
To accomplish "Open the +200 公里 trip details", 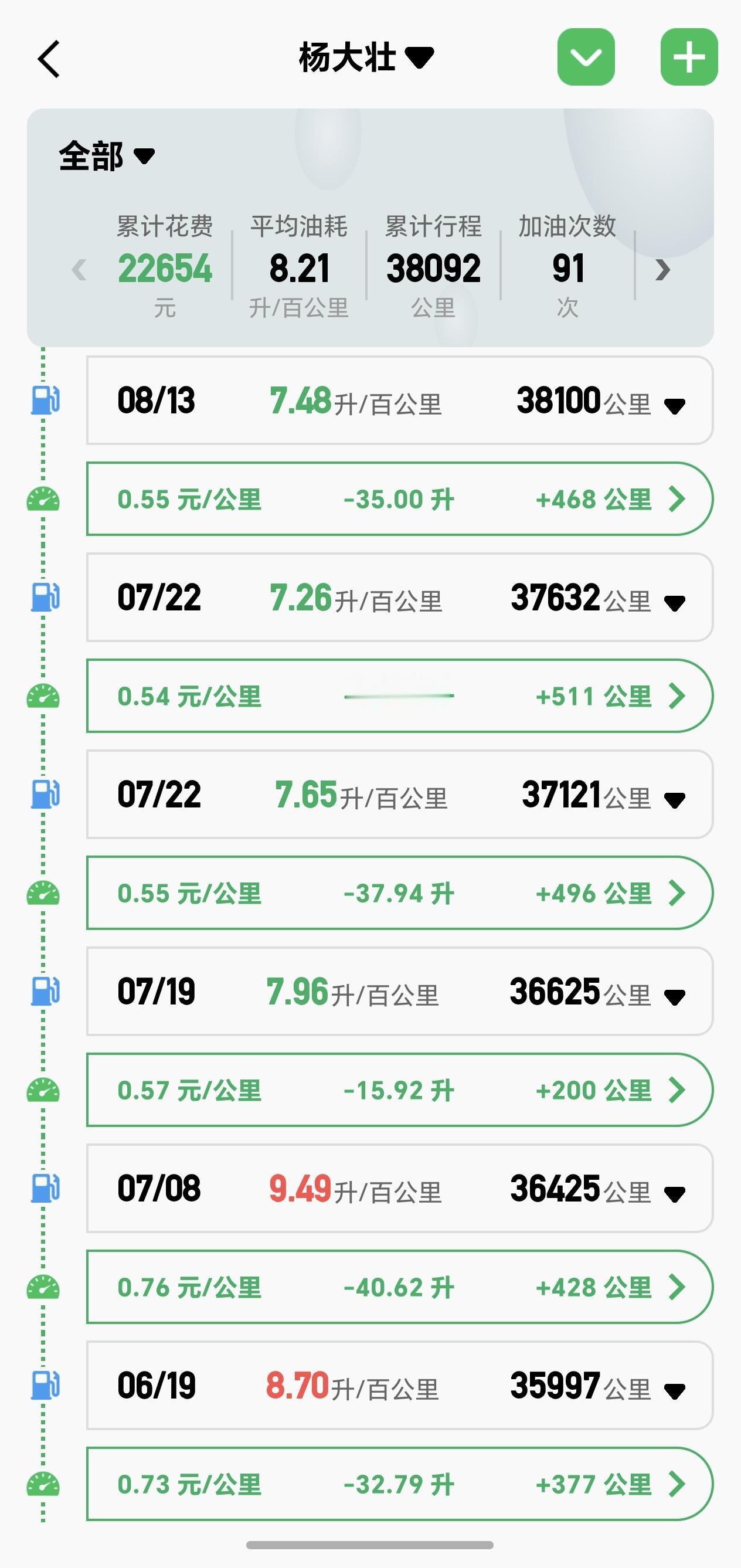I will click(x=400, y=1090).
